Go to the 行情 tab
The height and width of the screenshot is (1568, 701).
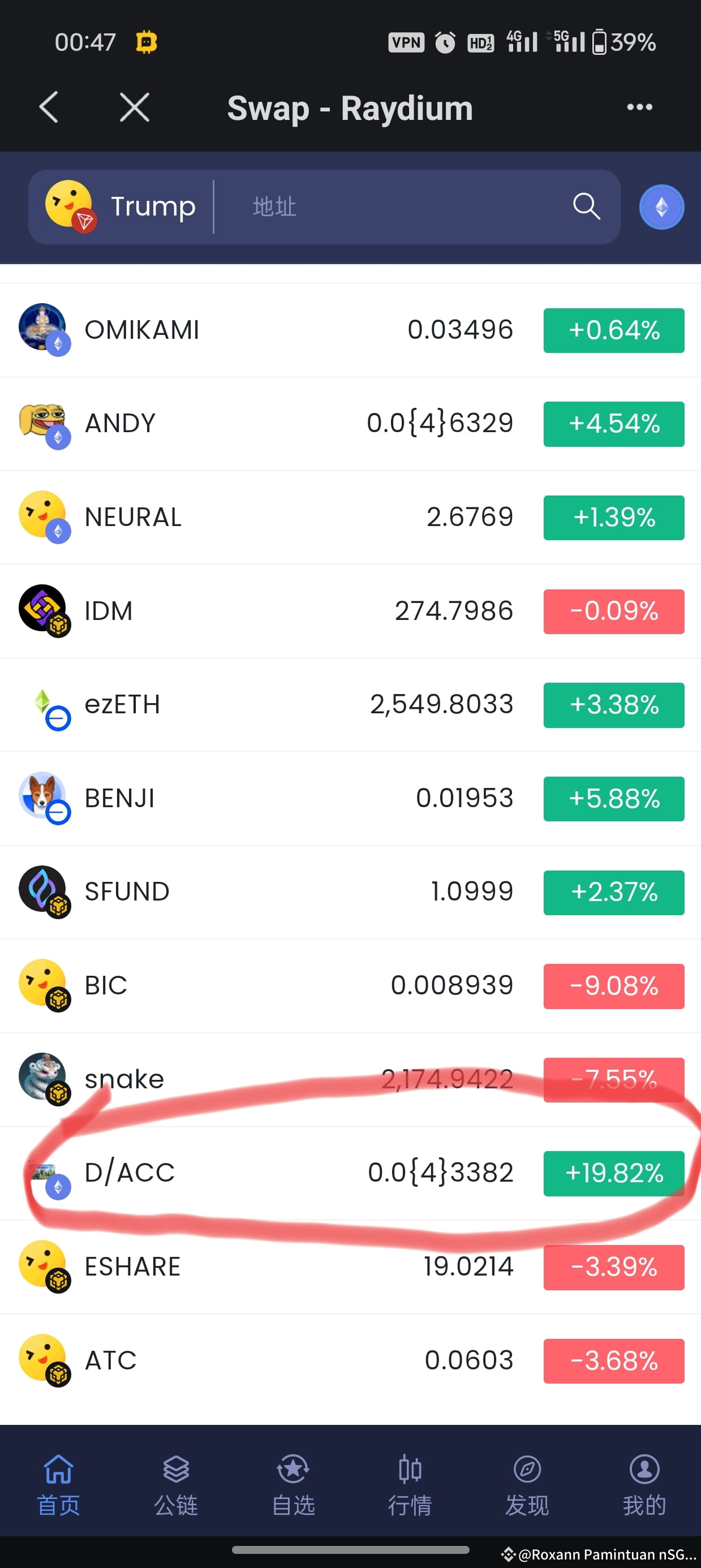pos(410,1484)
